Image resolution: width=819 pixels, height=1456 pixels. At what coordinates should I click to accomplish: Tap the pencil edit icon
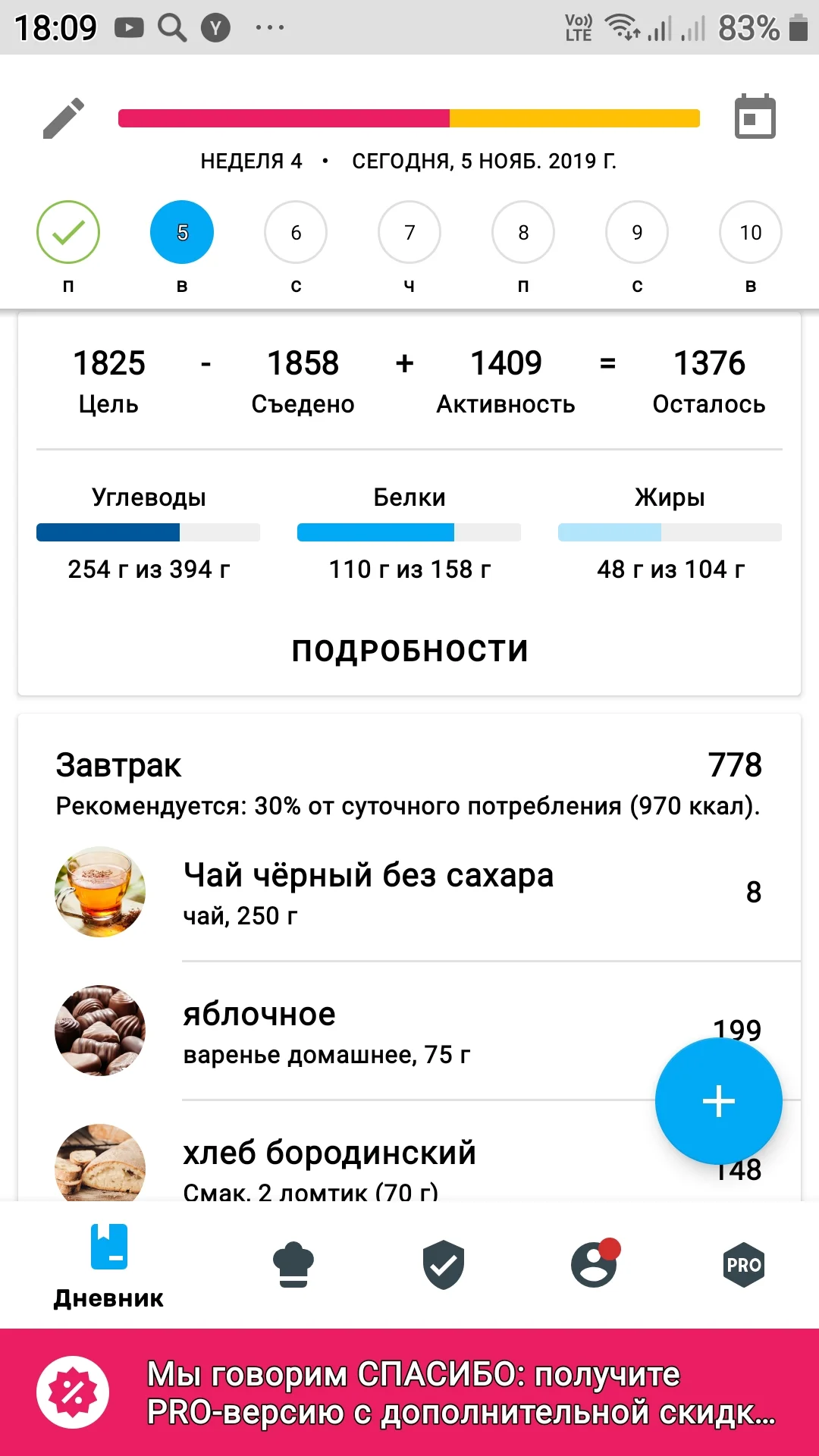[64, 118]
